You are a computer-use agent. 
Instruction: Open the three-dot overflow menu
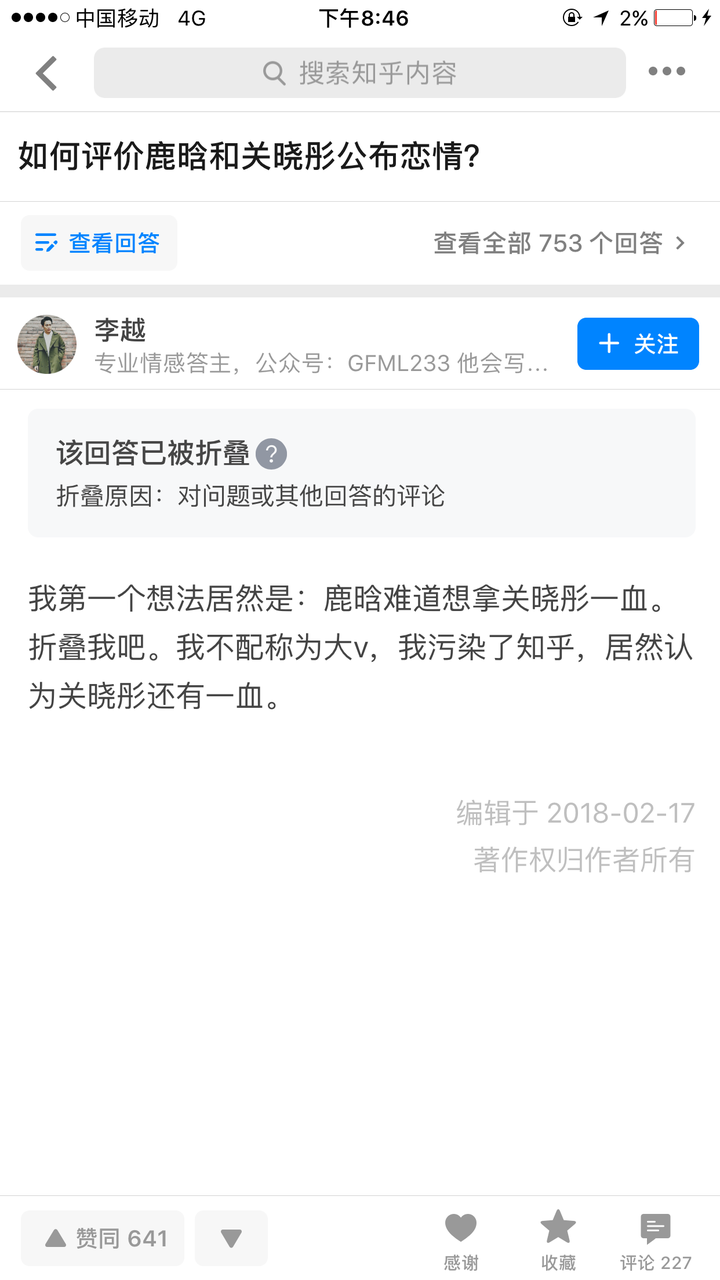point(666,72)
